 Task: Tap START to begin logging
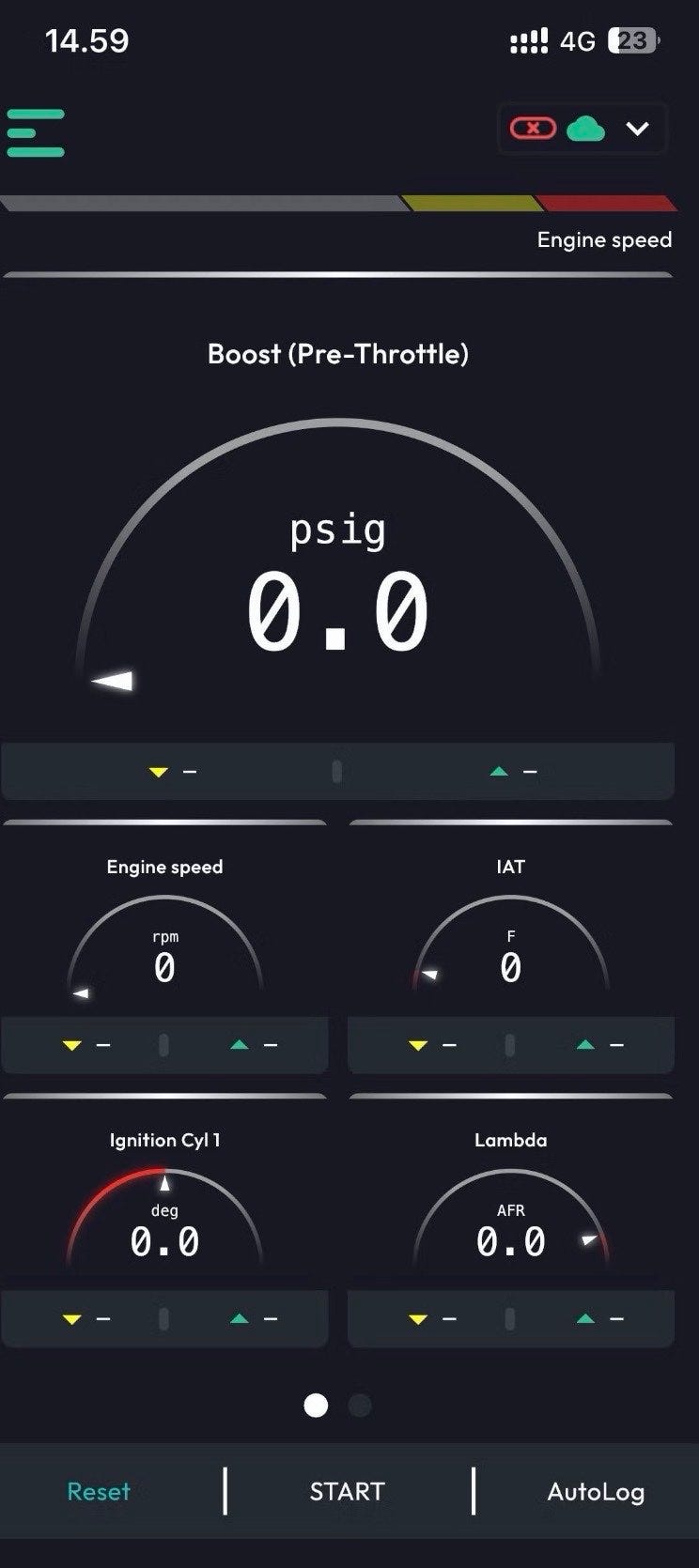(x=348, y=1491)
